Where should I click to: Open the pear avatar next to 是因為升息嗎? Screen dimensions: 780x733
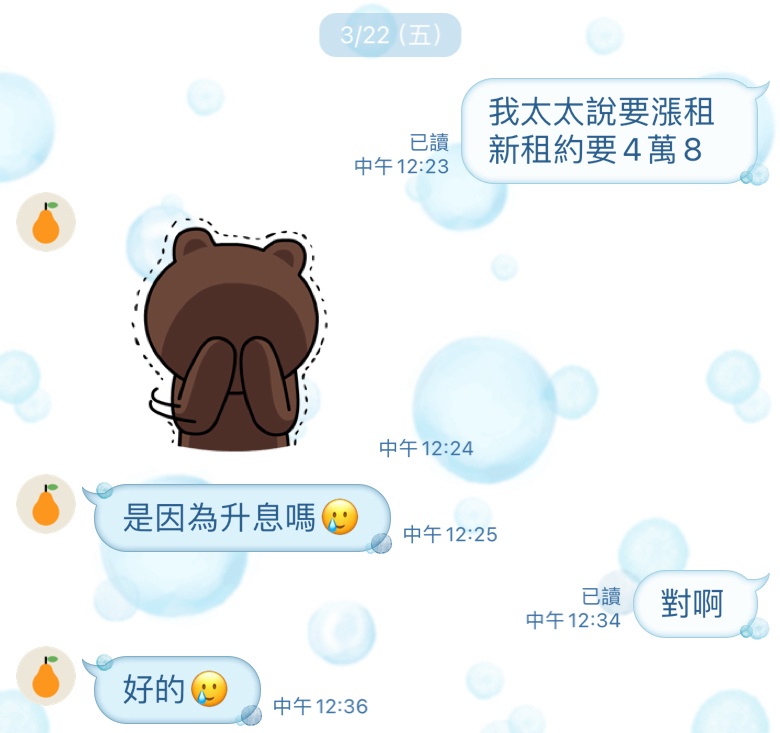pos(46,504)
